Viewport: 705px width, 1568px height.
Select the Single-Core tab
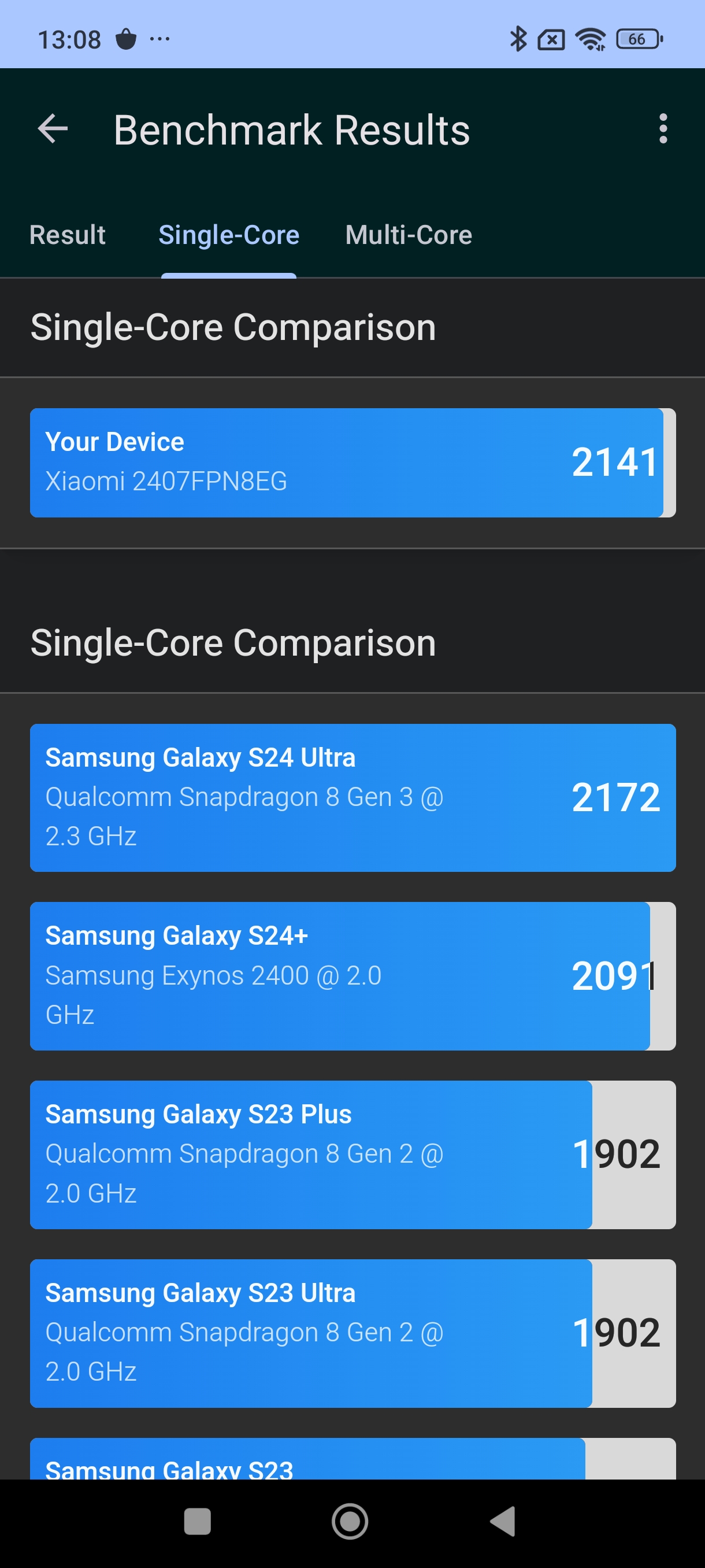tap(229, 235)
